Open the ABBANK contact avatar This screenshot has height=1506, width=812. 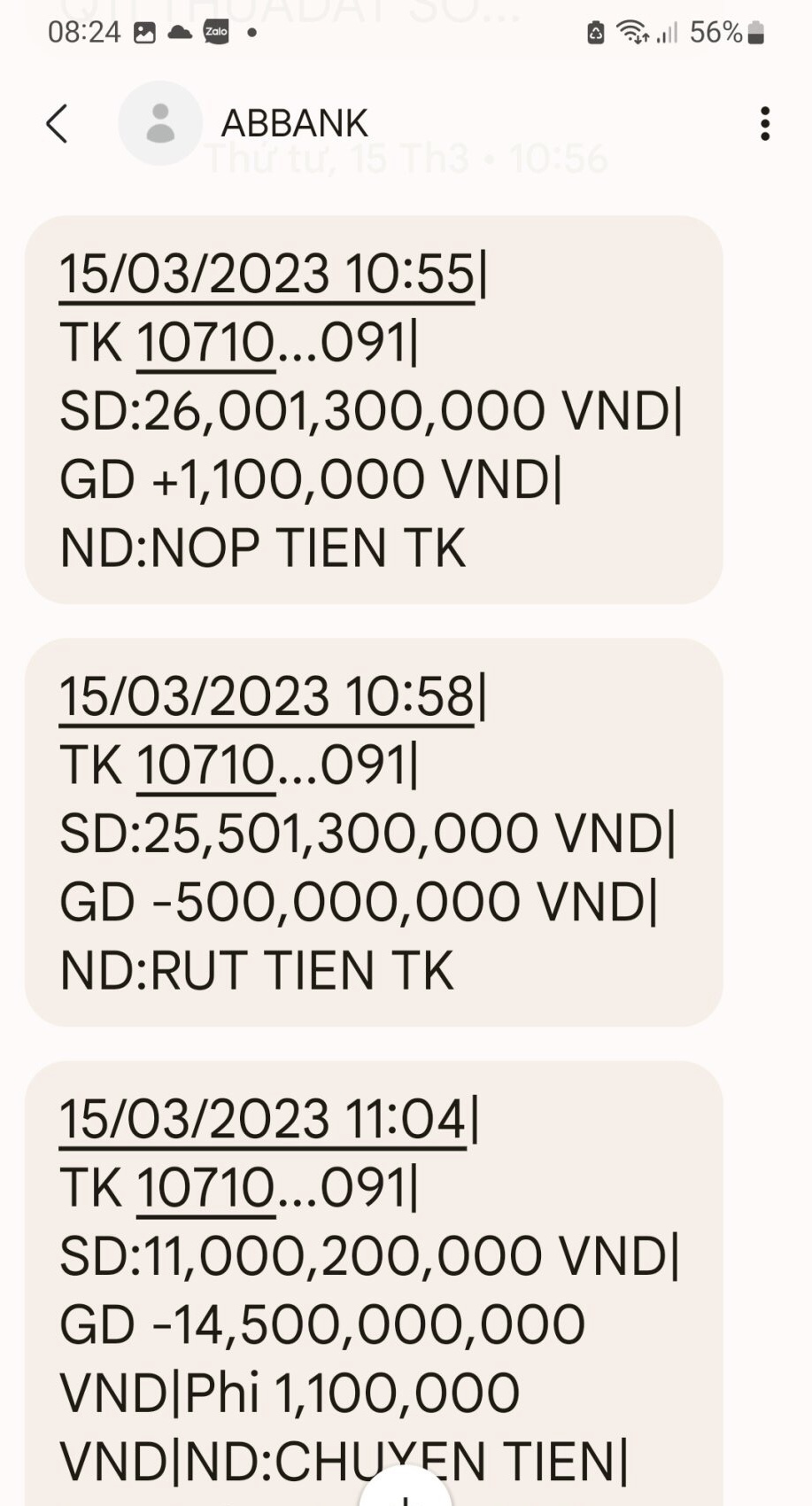tap(160, 123)
